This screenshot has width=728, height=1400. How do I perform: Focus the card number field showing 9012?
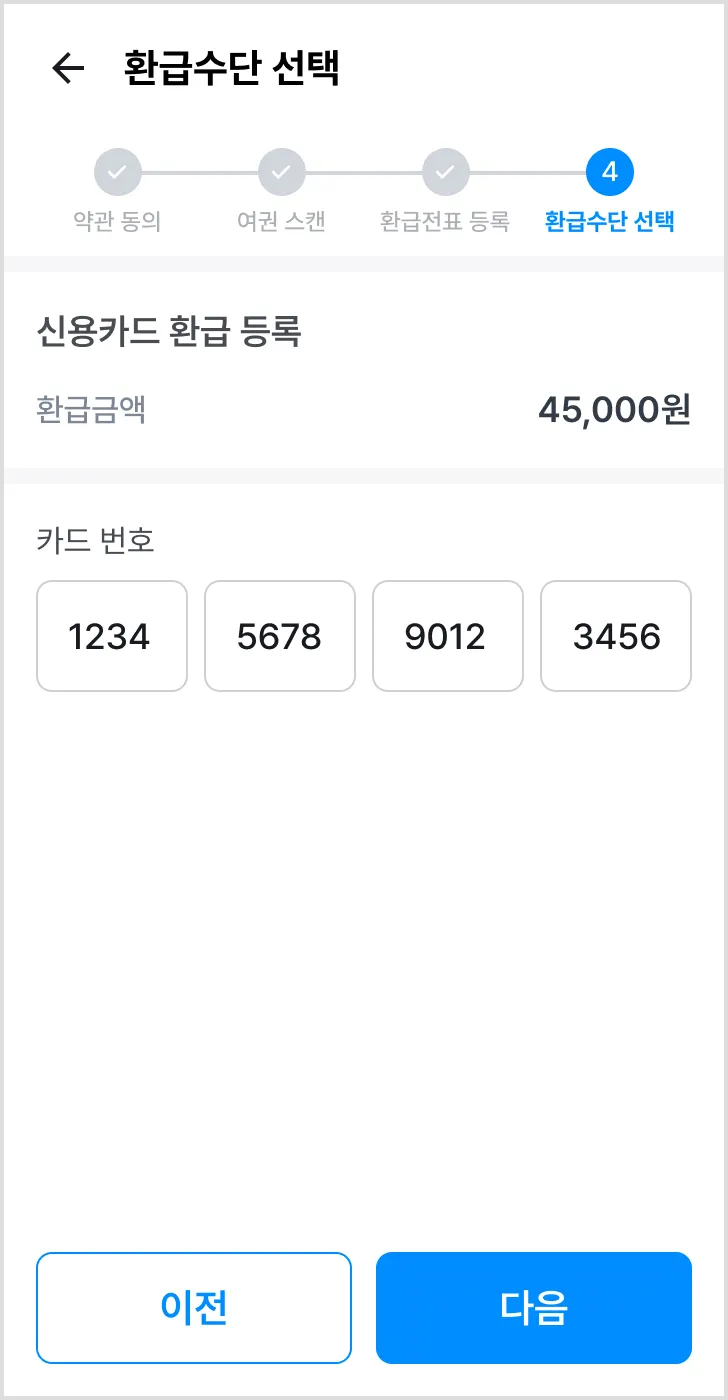[x=448, y=636]
